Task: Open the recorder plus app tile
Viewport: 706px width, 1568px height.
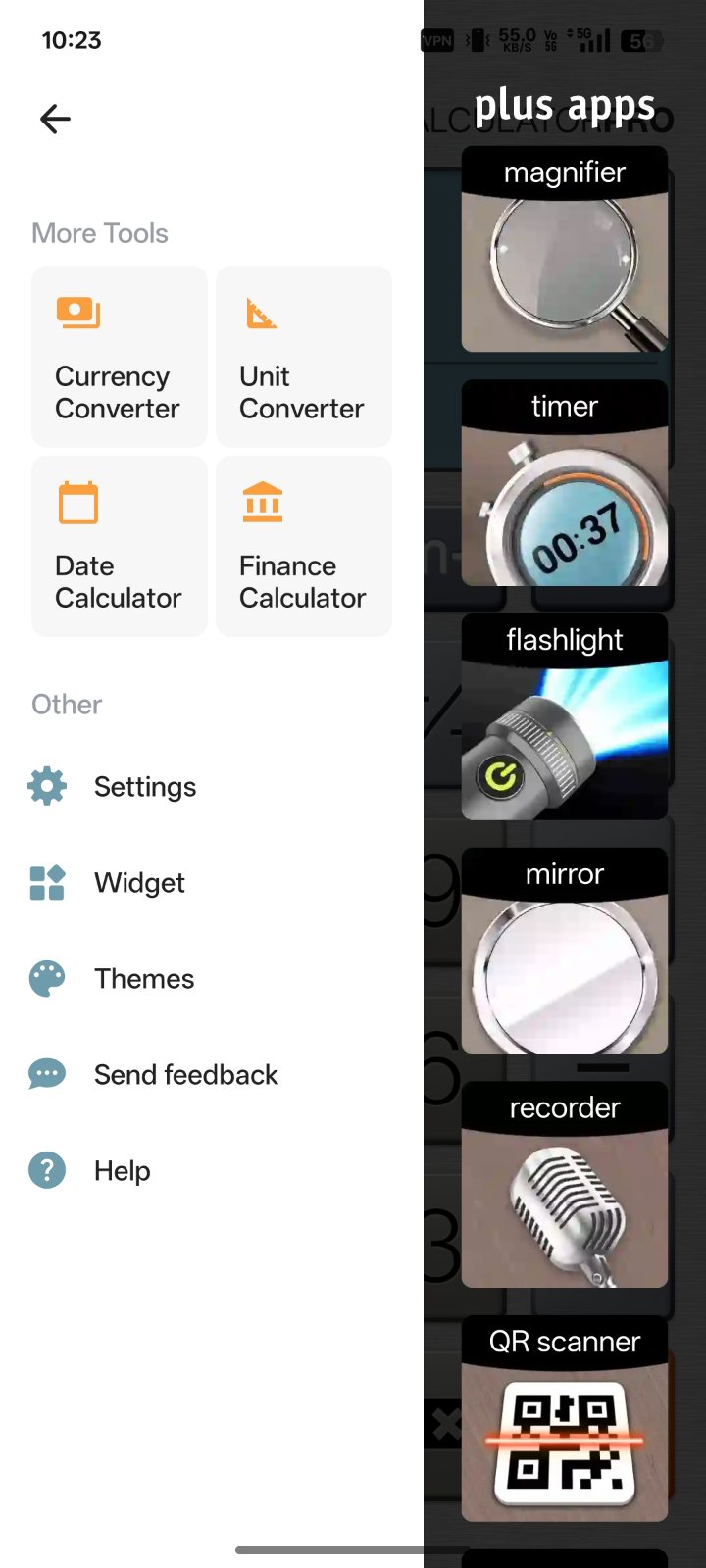Action: 565,1185
